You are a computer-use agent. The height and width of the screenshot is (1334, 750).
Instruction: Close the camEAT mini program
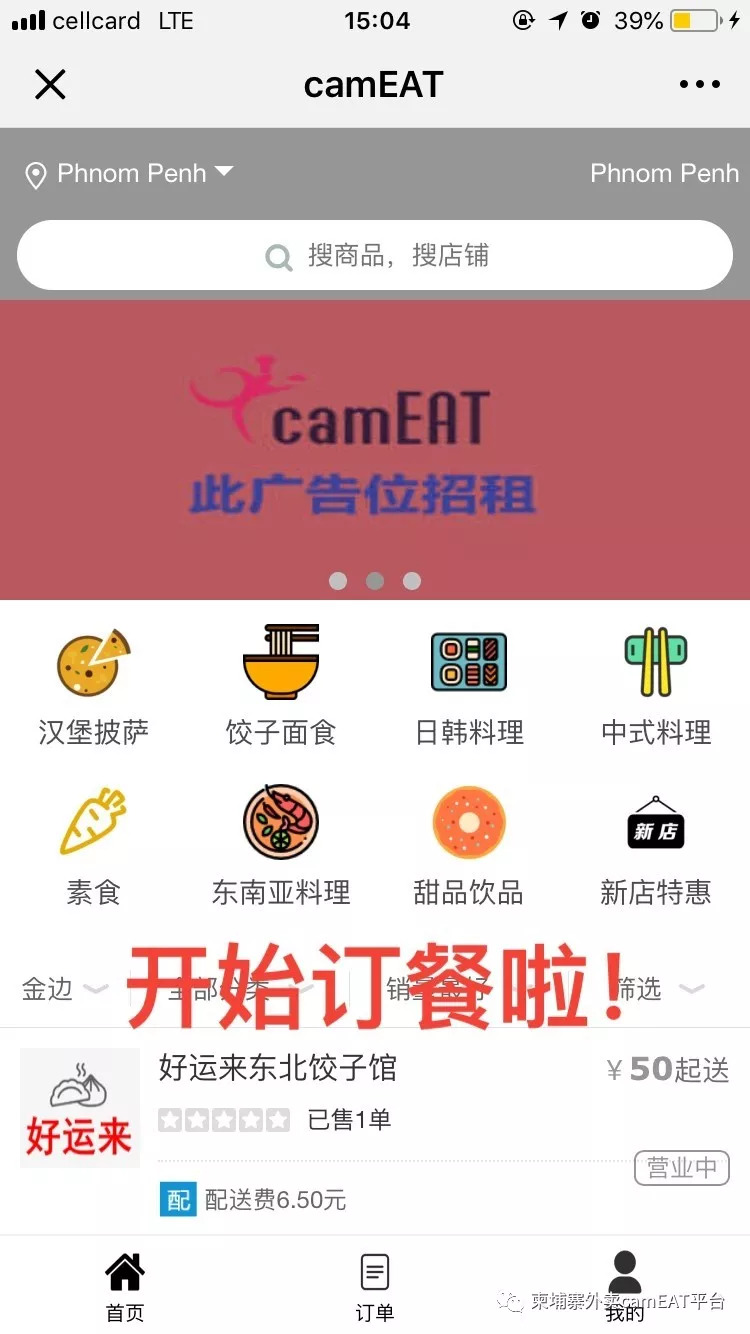tap(50, 85)
